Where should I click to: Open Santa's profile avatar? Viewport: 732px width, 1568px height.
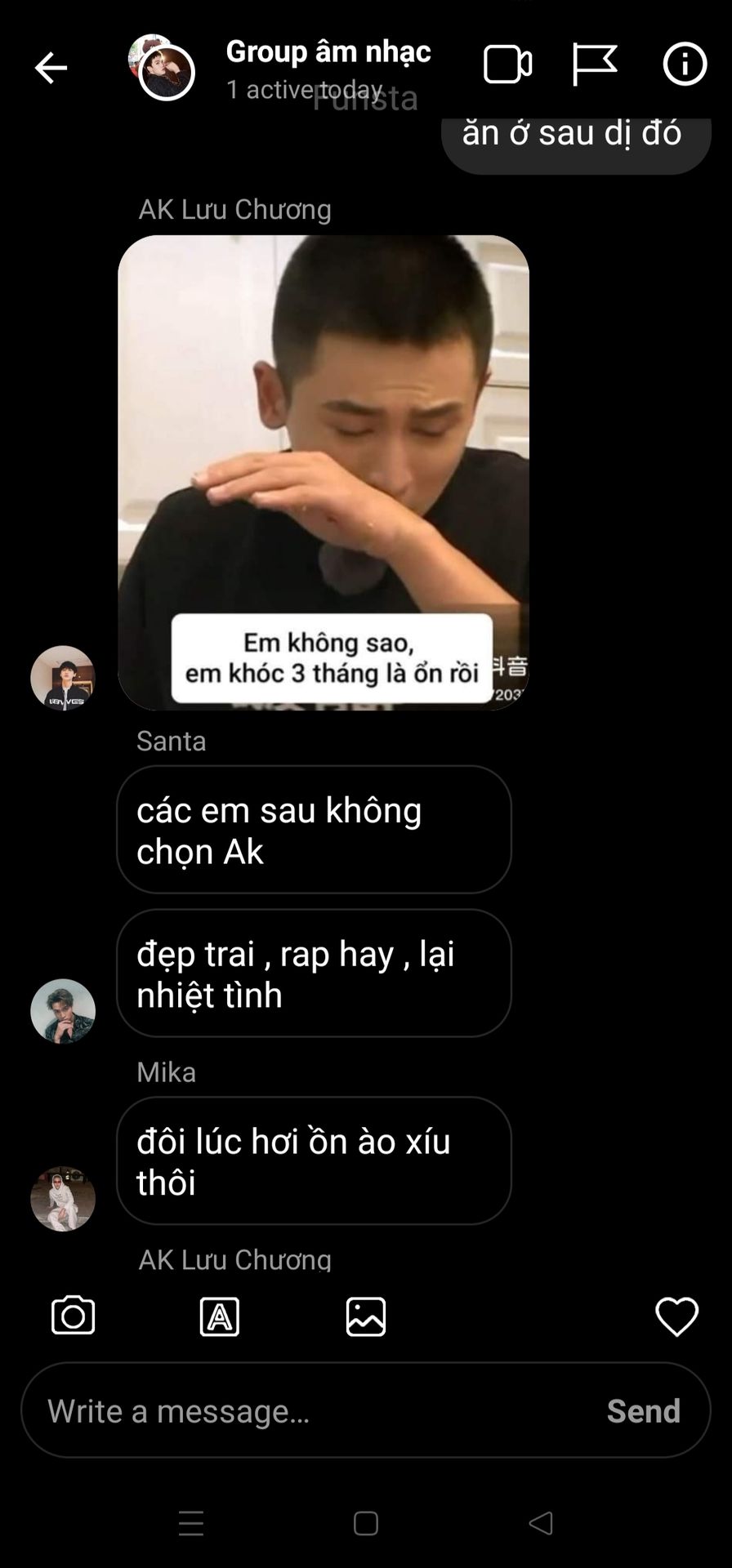(x=63, y=1011)
